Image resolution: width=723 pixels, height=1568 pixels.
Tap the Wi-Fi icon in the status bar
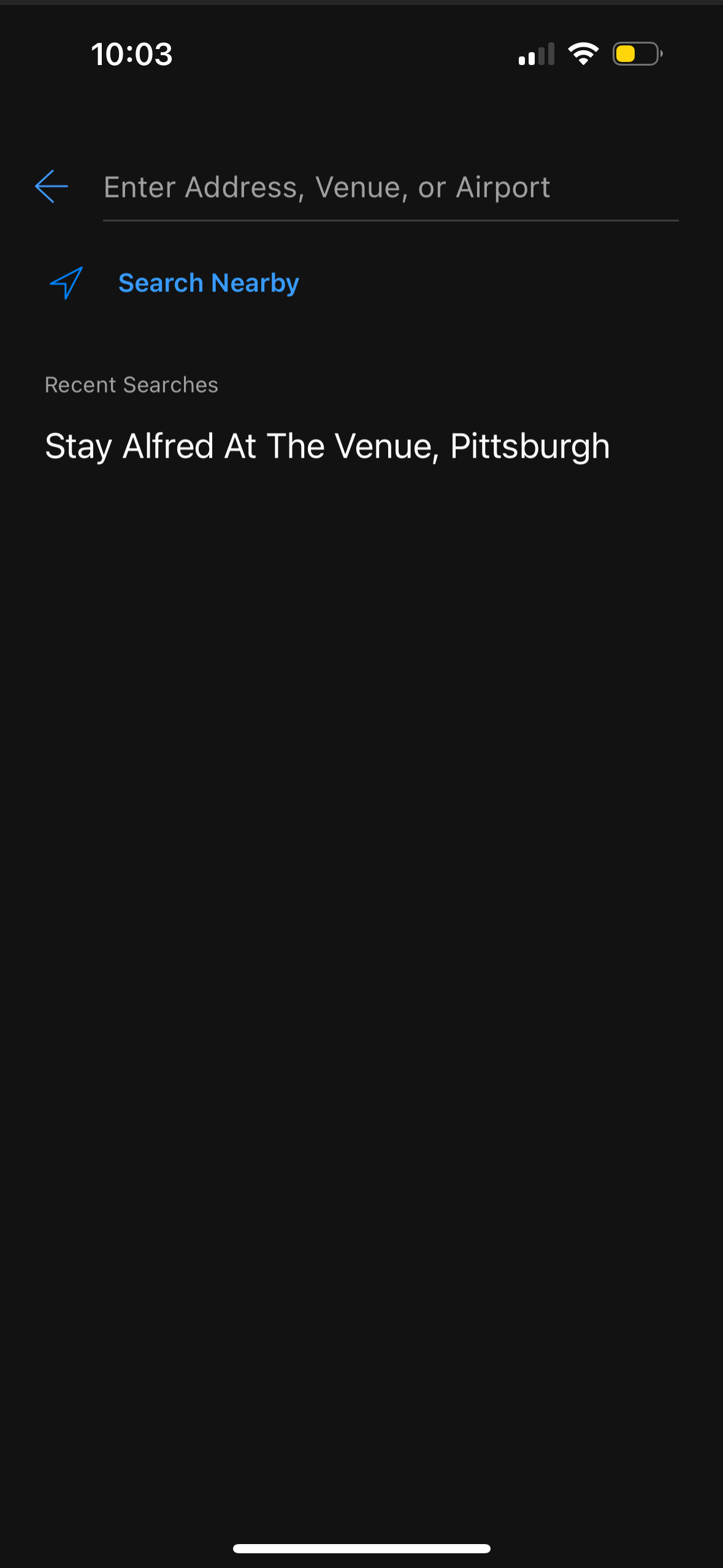click(x=583, y=53)
